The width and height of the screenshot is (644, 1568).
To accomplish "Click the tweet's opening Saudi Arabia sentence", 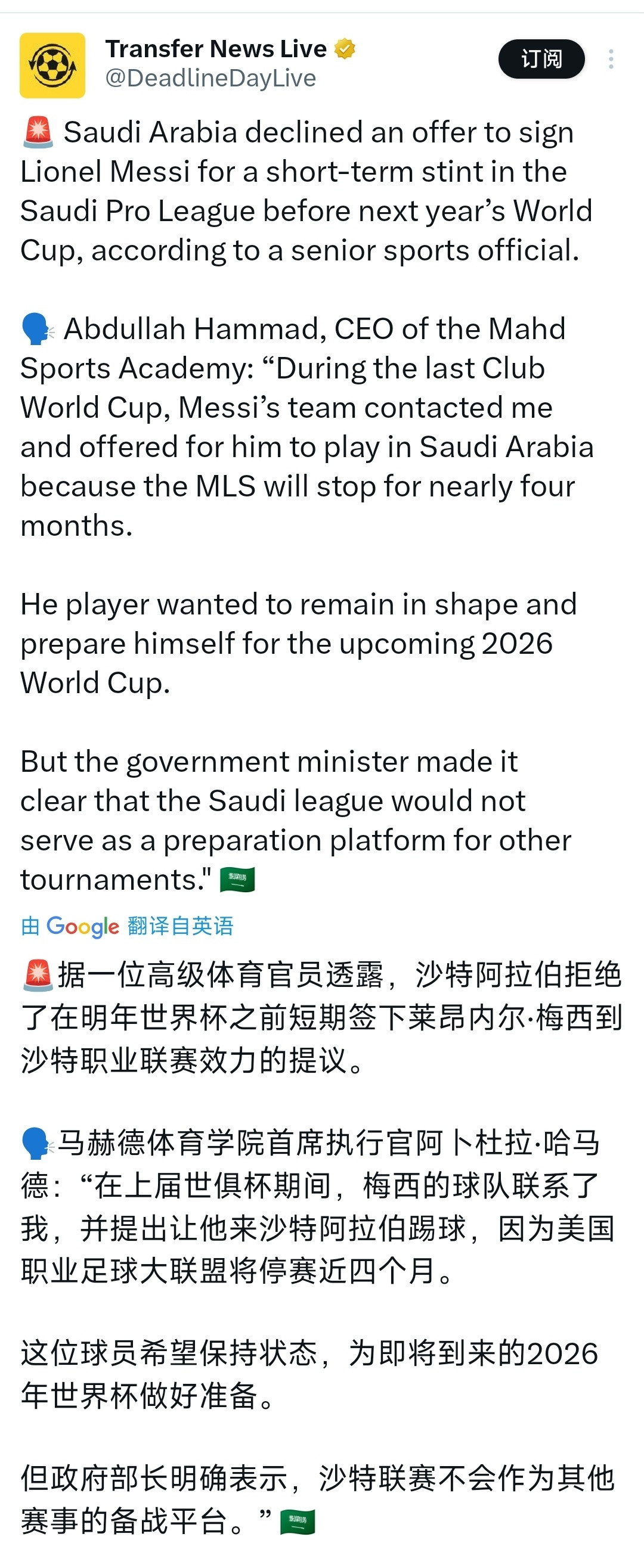I will coord(299,191).
